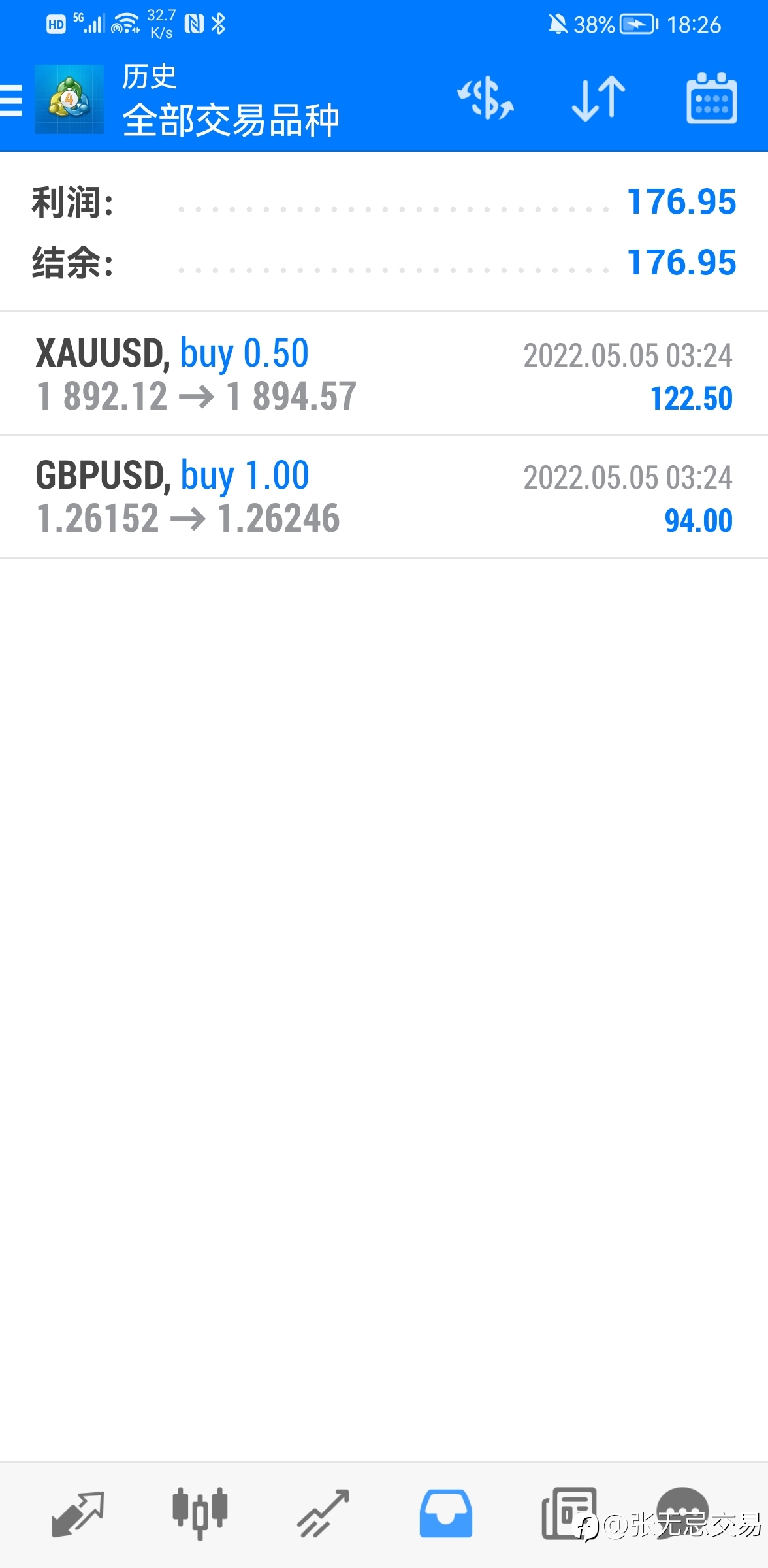
Task: Open the hamburger drawer menu
Action: [11, 100]
